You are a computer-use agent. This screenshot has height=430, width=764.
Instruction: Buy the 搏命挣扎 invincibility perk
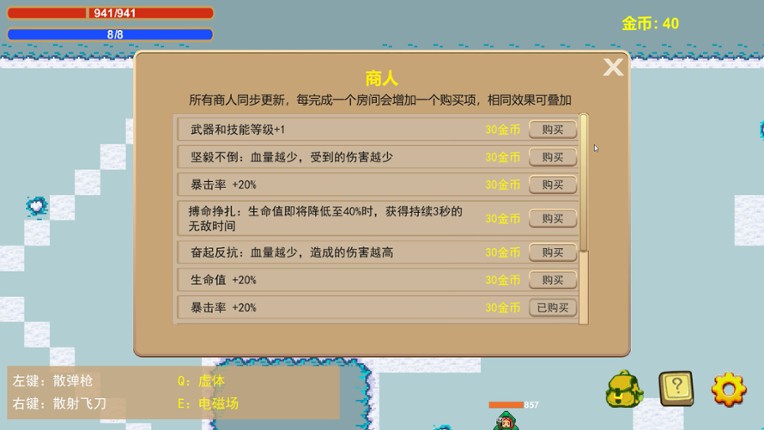tap(552, 218)
